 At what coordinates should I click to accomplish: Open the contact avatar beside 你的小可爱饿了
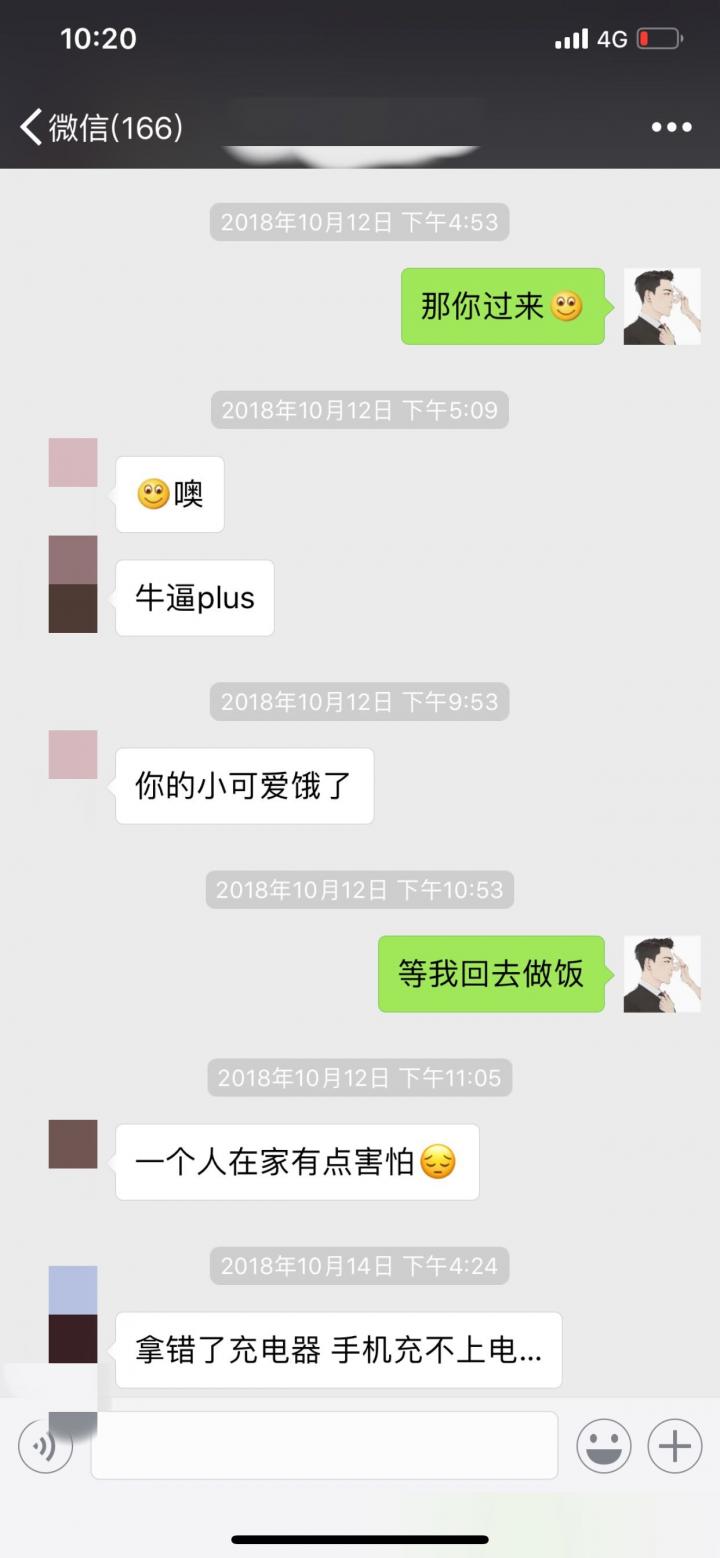point(73,755)
